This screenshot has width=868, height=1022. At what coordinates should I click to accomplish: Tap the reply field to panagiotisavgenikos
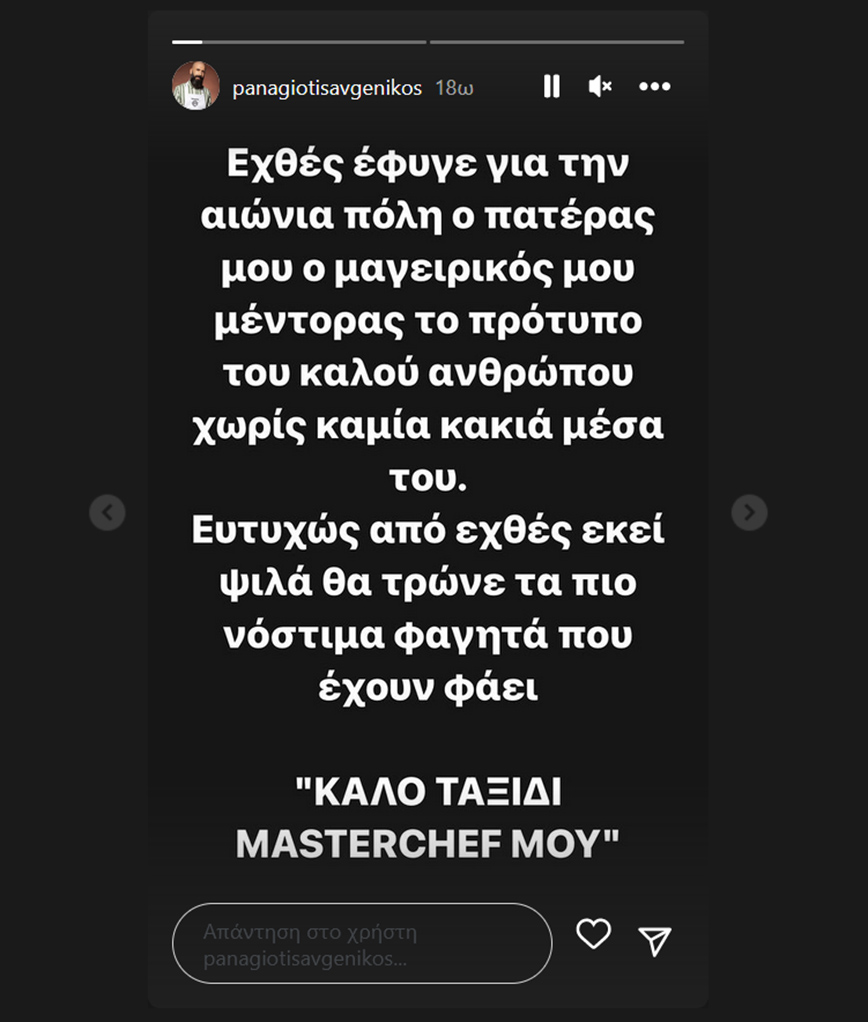[362, 944]
